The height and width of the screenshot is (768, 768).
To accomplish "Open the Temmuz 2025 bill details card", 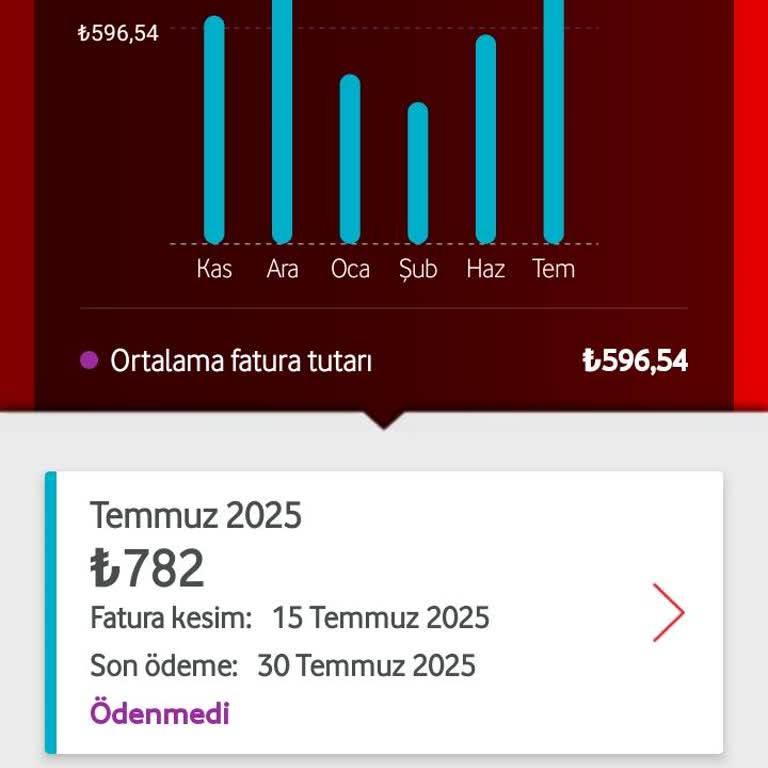I will [384, 612].
